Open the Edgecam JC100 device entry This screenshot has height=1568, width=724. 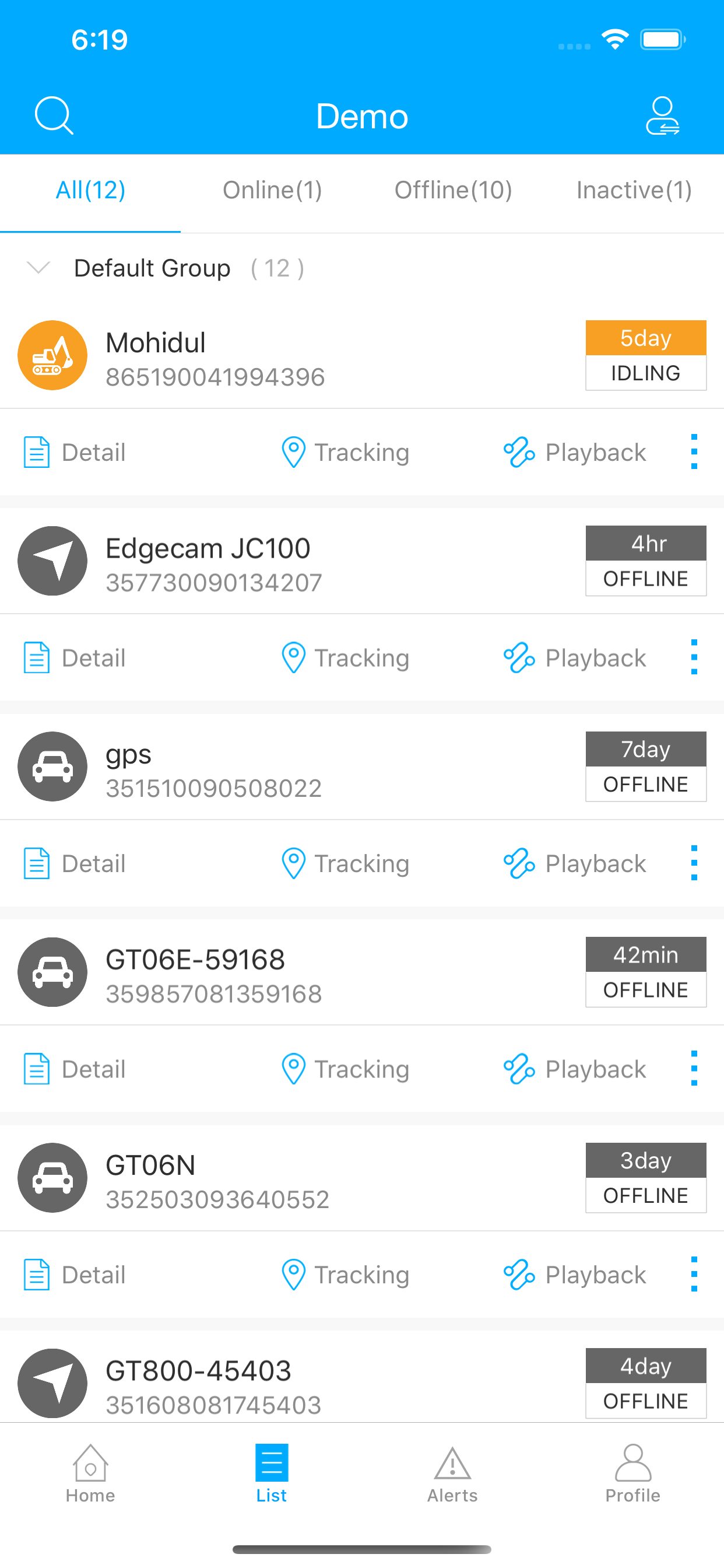362,561
